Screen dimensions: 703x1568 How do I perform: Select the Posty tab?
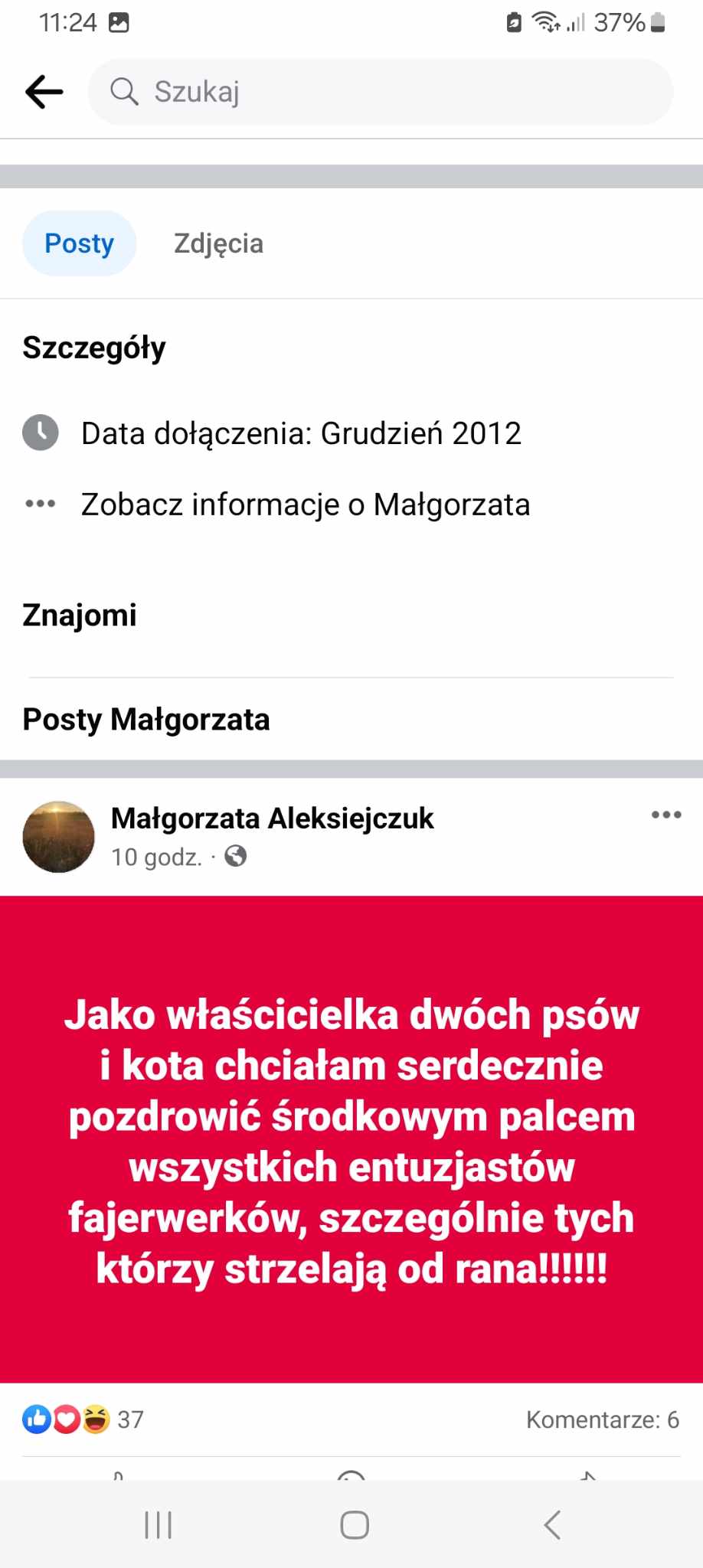click(x=79, y=243)
